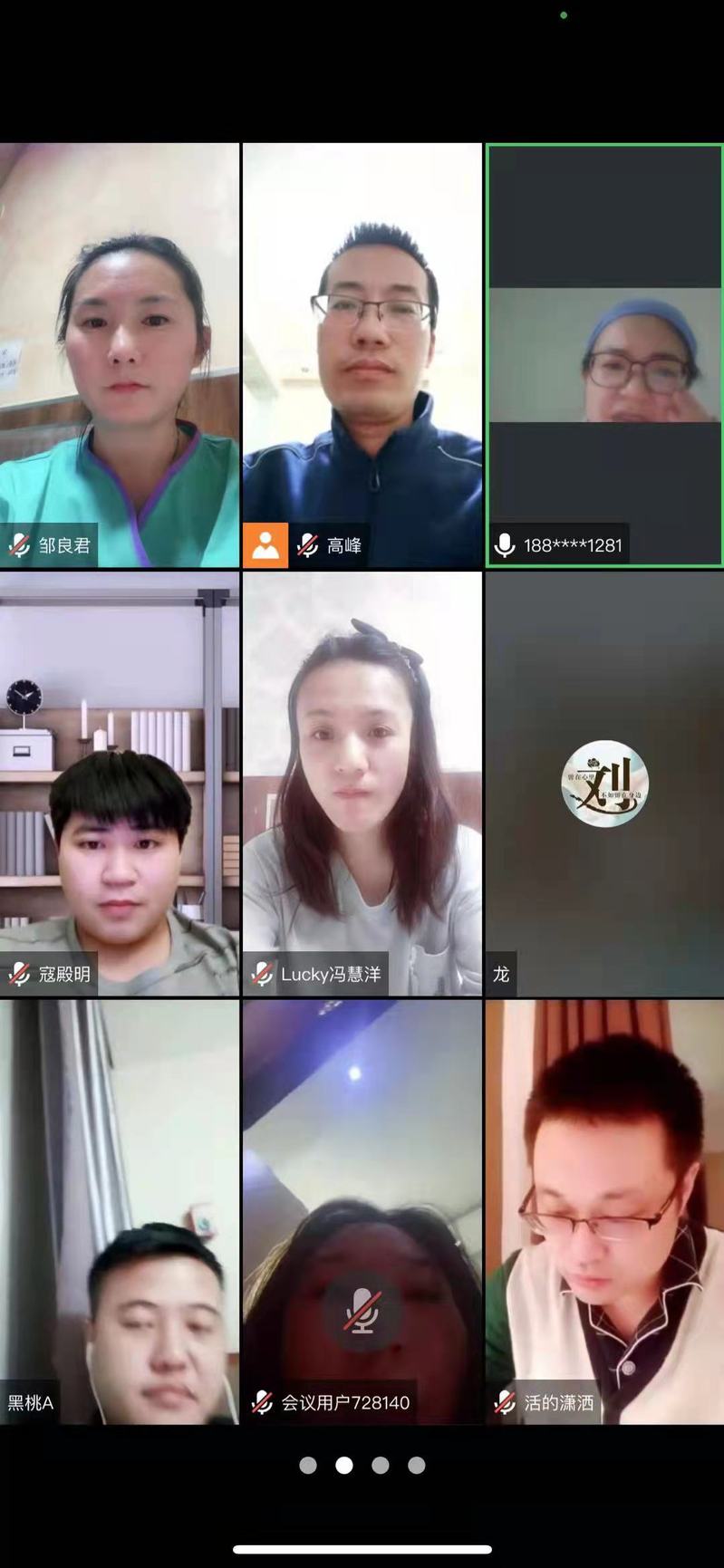Open 邹良君's video tile
724x1568 pixels.
(x=120, y=355)
